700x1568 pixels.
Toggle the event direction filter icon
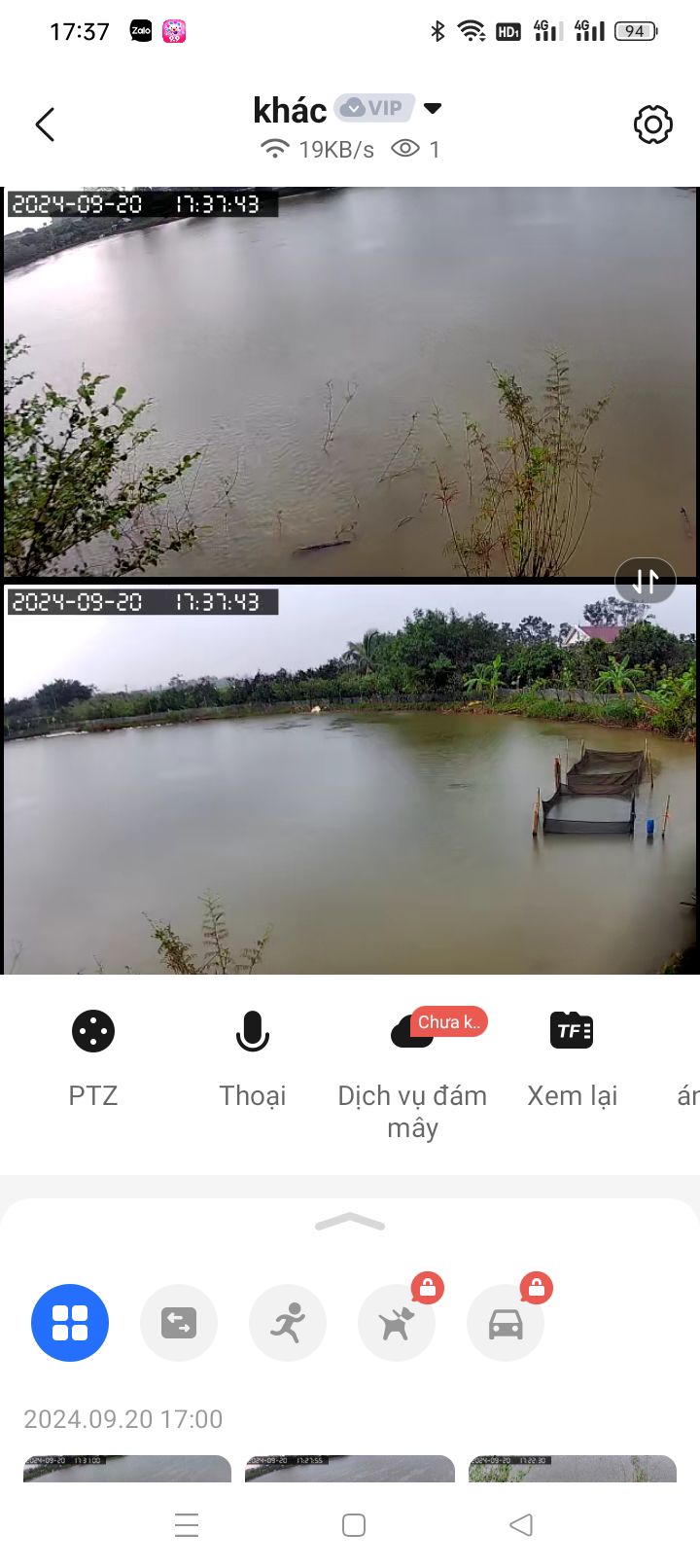(179, 1323)
